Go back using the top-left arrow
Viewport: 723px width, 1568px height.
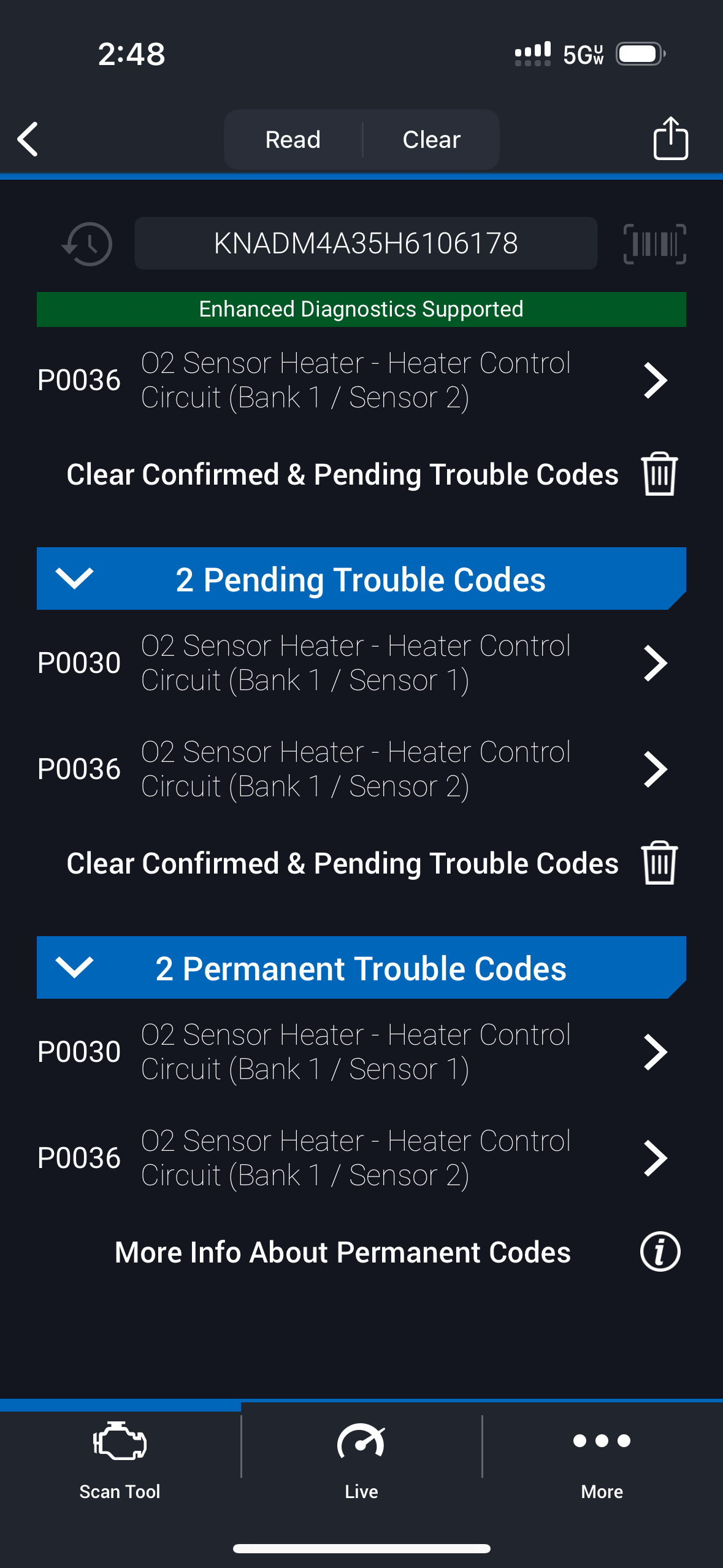(x=28, y=139)
